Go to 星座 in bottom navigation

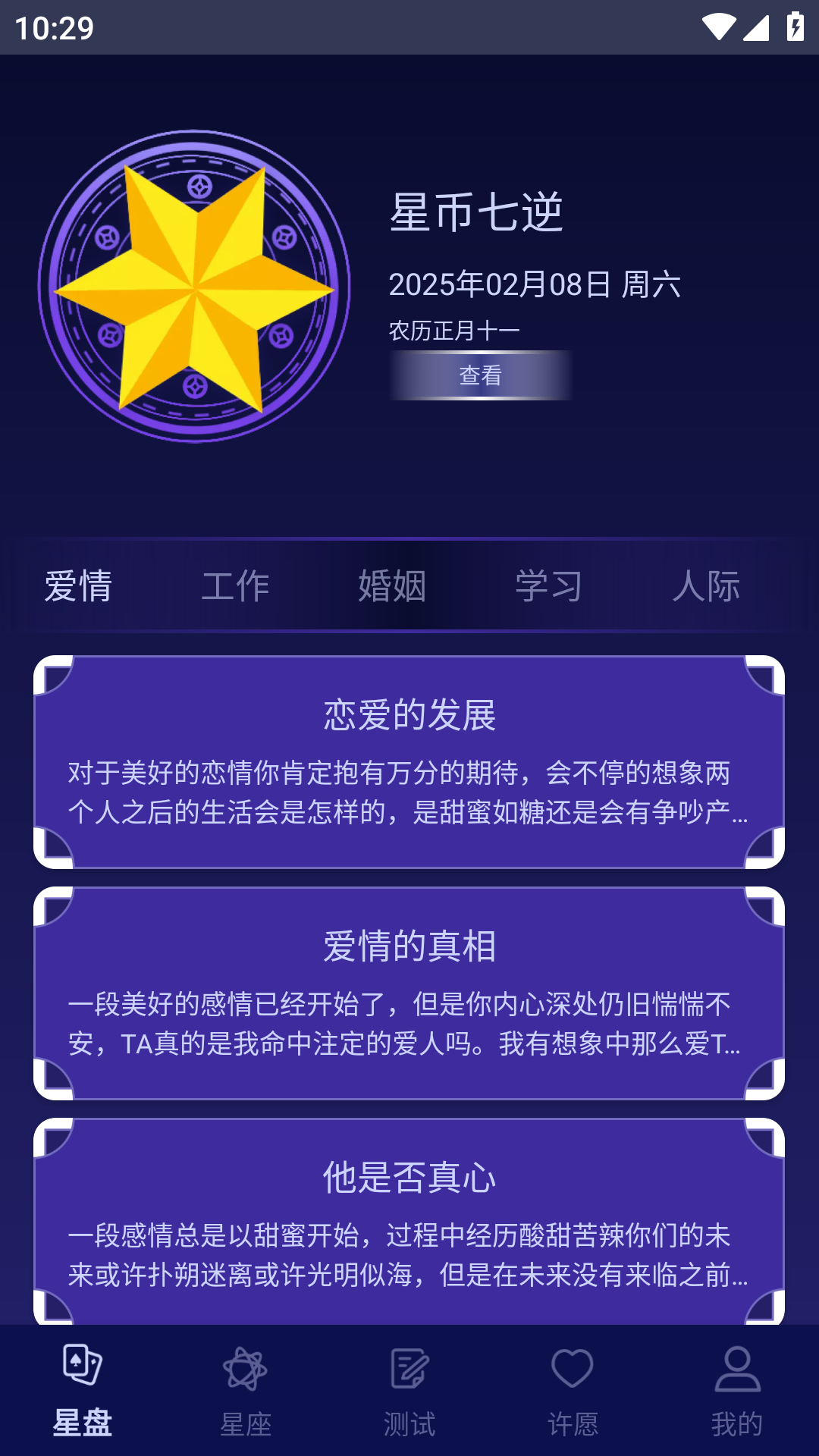246,1392
